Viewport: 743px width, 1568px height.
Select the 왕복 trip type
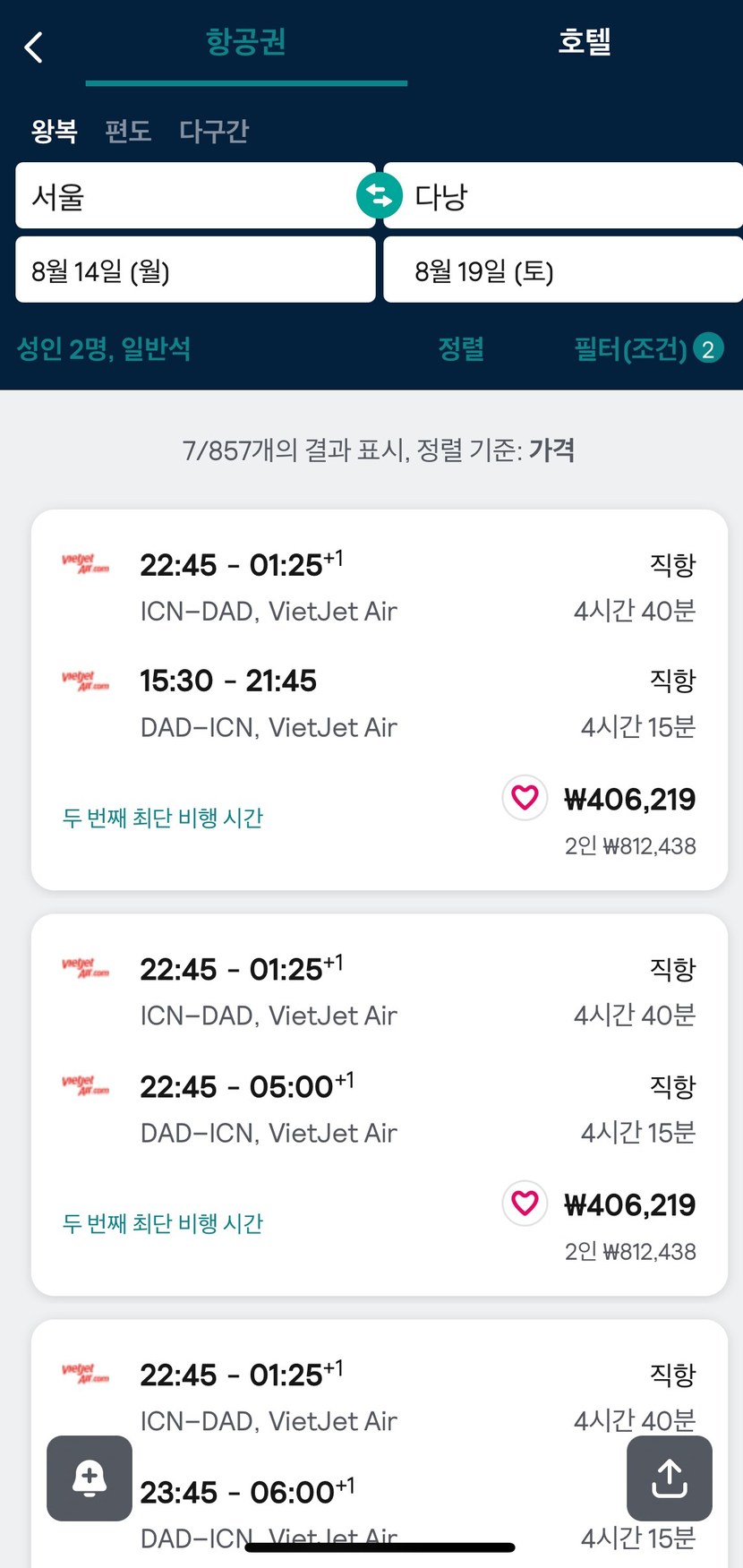(x=55, y=131)
